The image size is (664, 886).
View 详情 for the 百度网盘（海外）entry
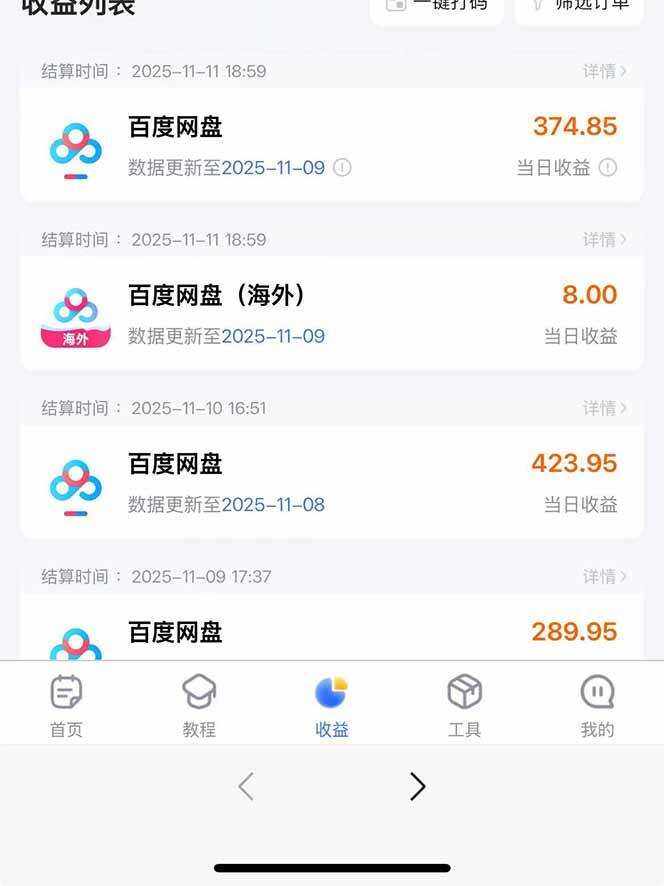pyautogui.click(x=605, y=240)
